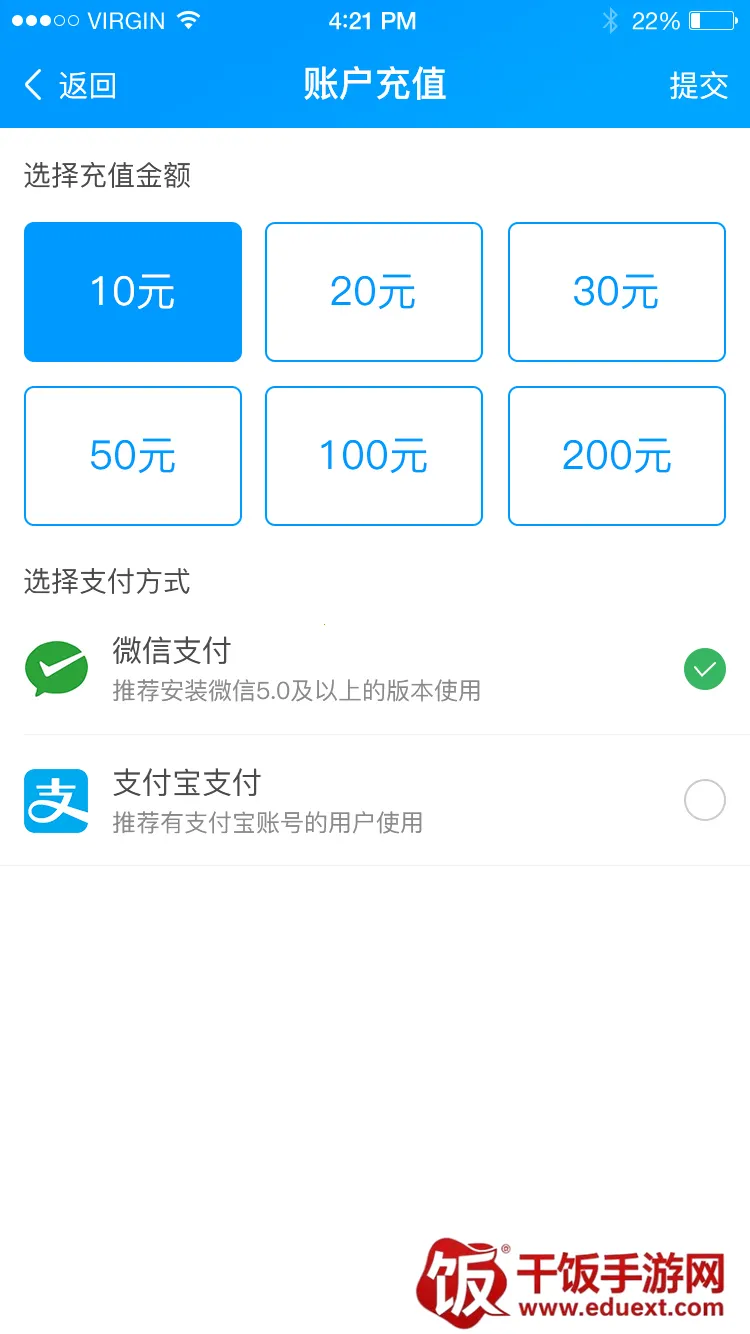Viewport: 750px width, 1334px height.
Task: Pick the 200元 amount
Action: (x=616, y=456)
